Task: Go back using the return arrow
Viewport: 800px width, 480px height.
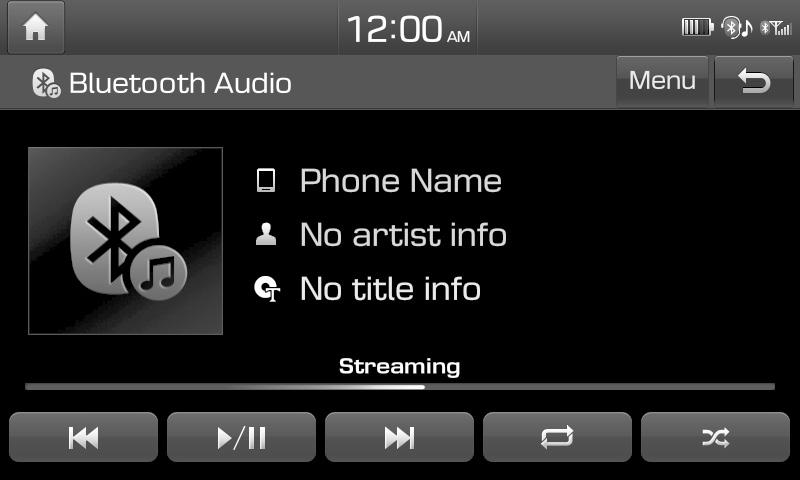Action: (754, 81)
